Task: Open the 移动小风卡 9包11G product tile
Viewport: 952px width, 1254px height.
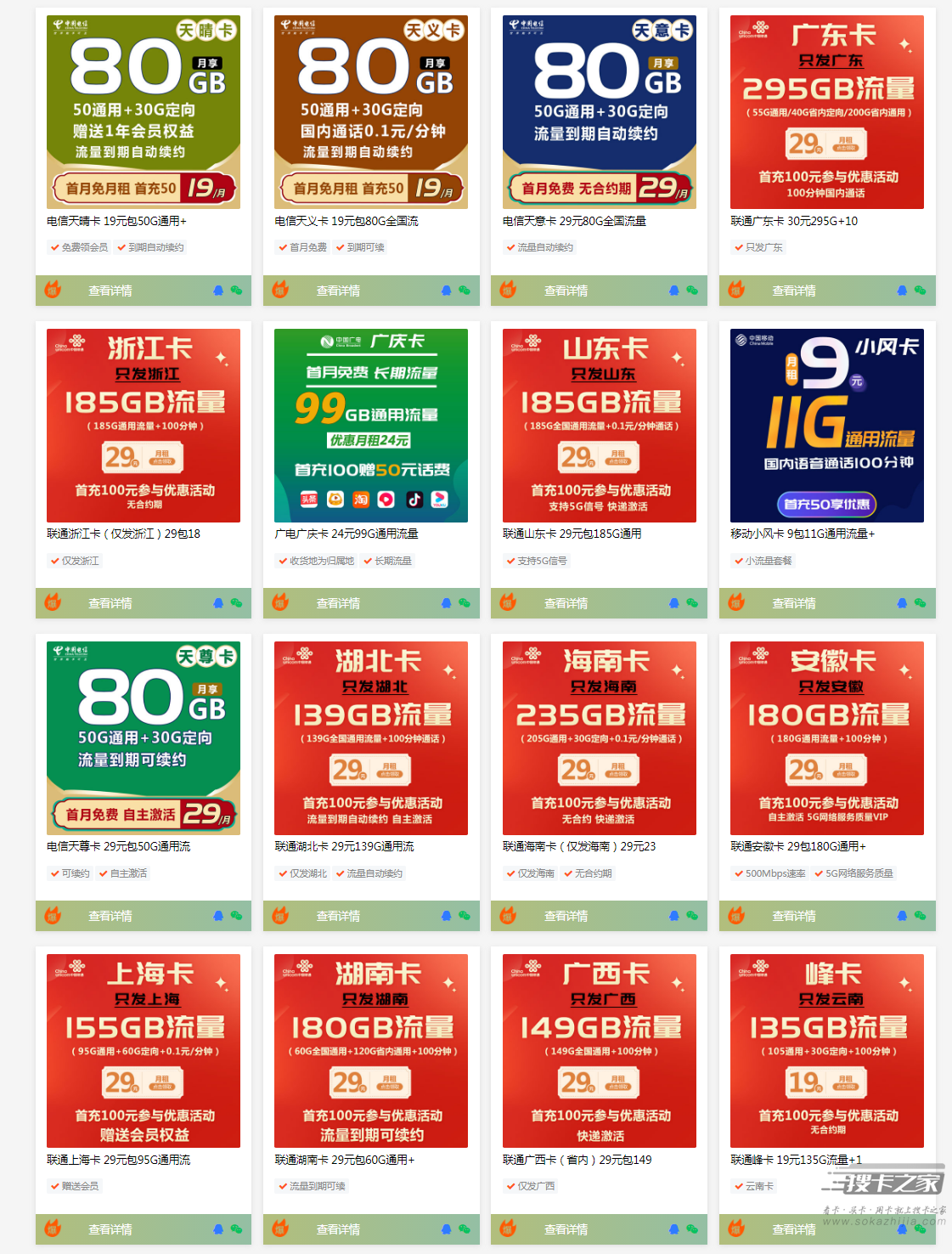Action: [826, 425]
